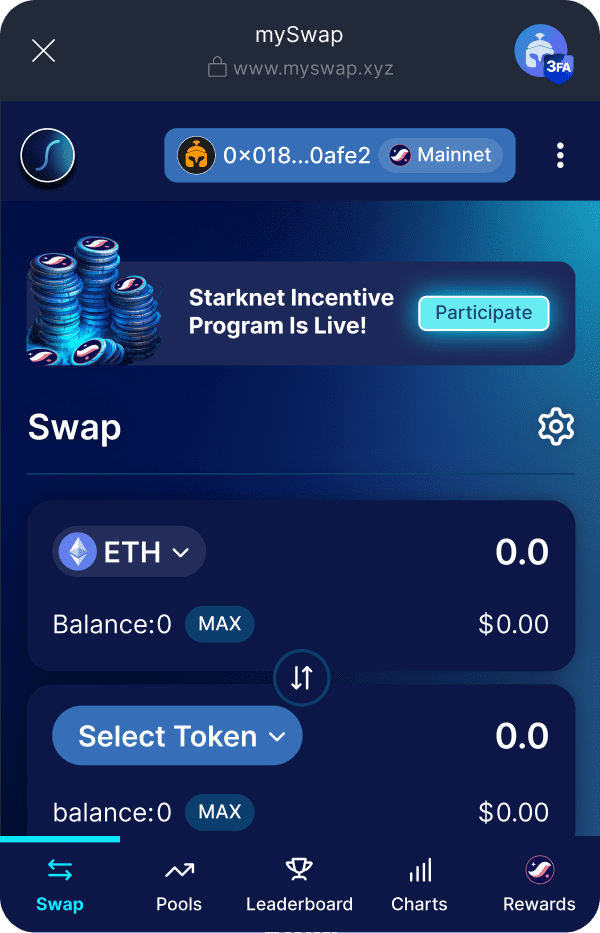Expand the ETH token dropdown

pos(129,552)
